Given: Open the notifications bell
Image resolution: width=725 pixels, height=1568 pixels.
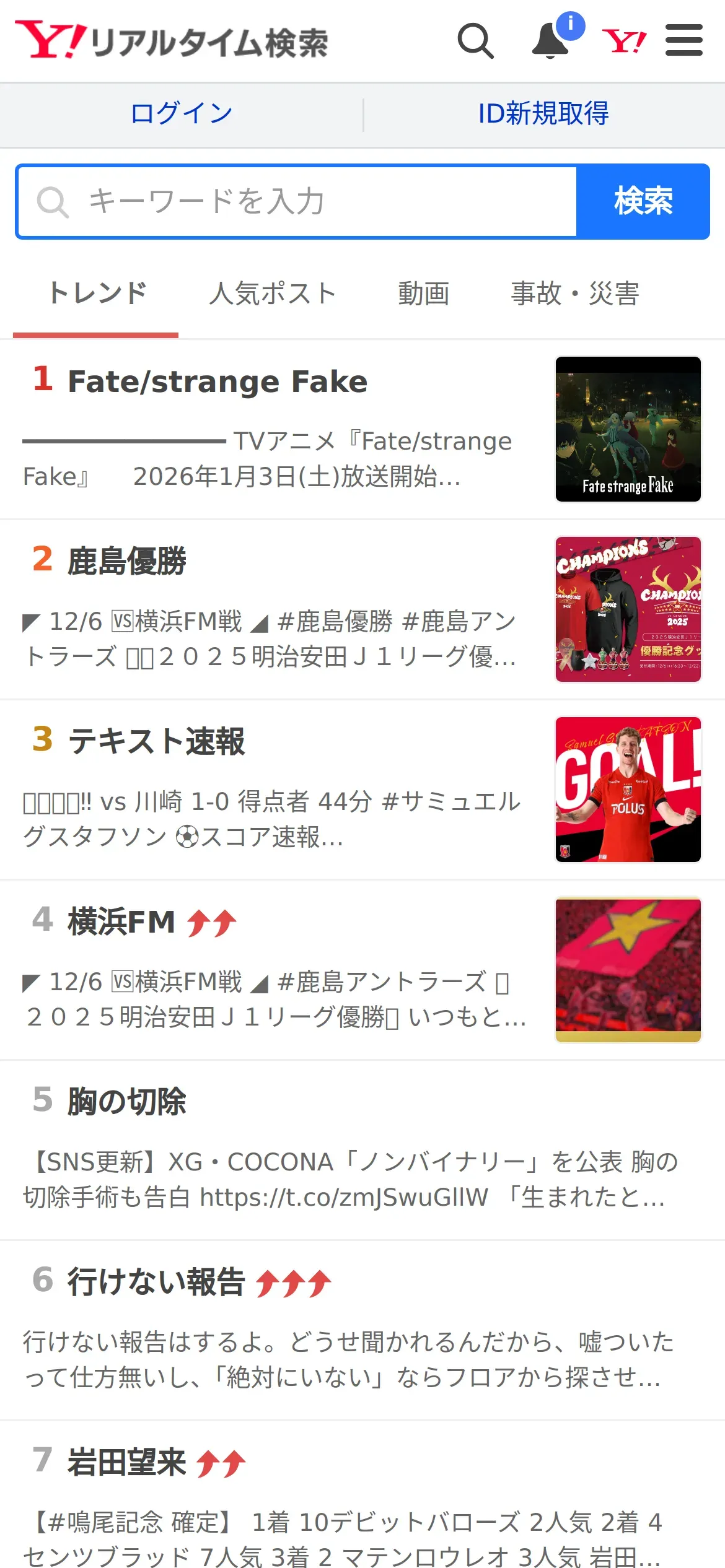Looking at the screenshot, I should 550,41.
